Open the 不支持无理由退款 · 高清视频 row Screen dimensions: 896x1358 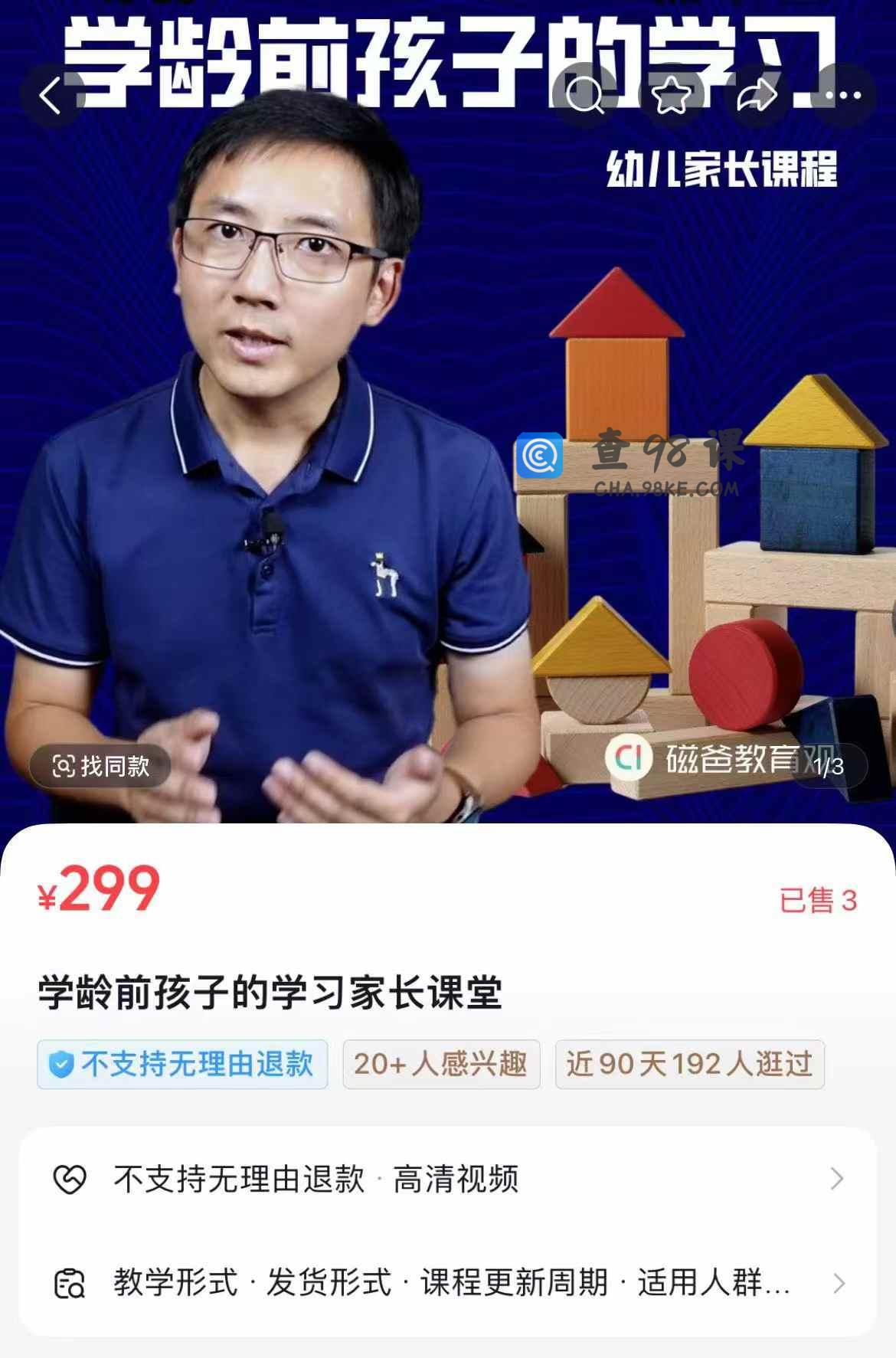point(447,1179)
